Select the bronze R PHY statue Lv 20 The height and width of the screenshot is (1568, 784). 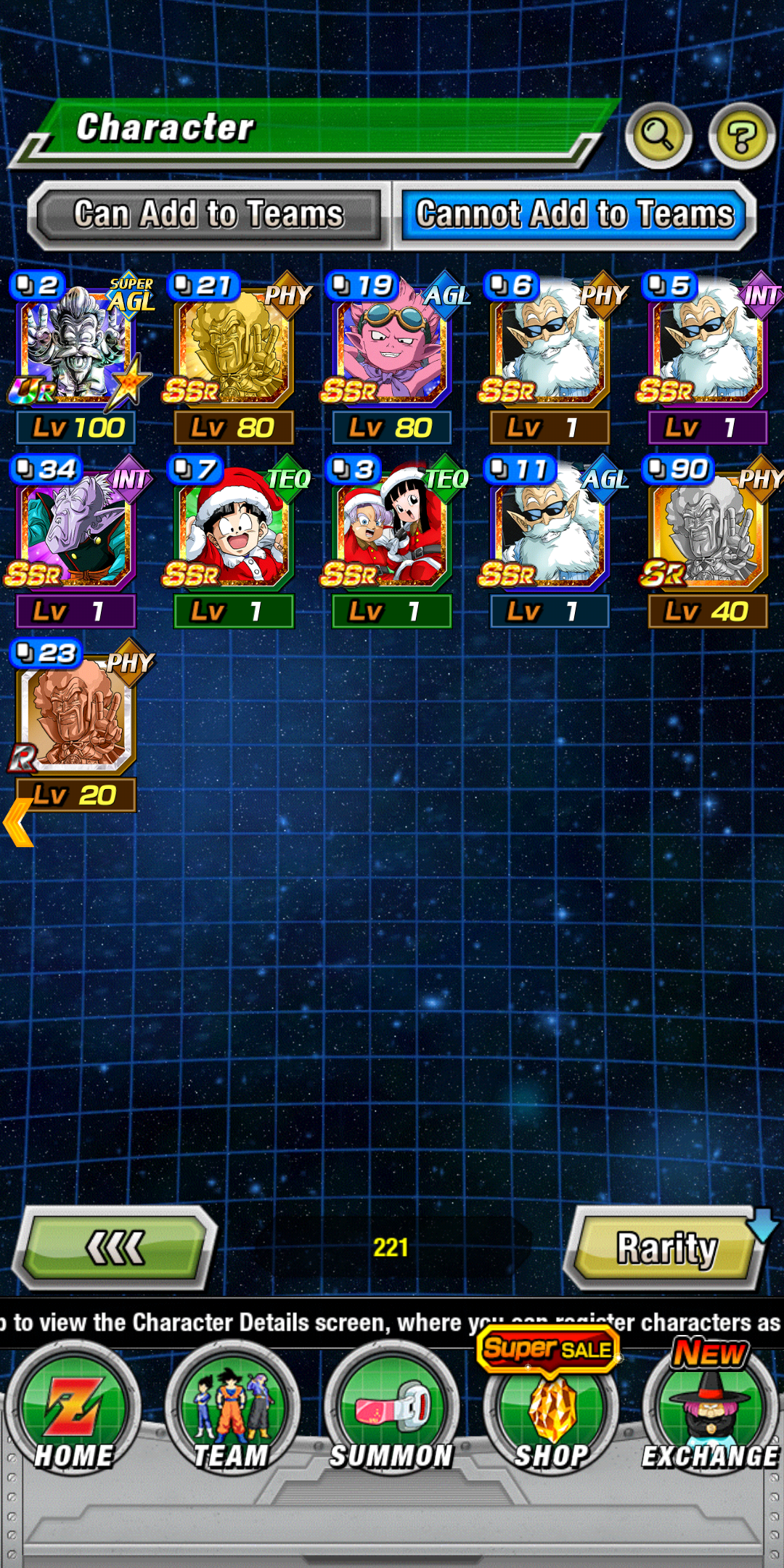[x=76, y=725]
